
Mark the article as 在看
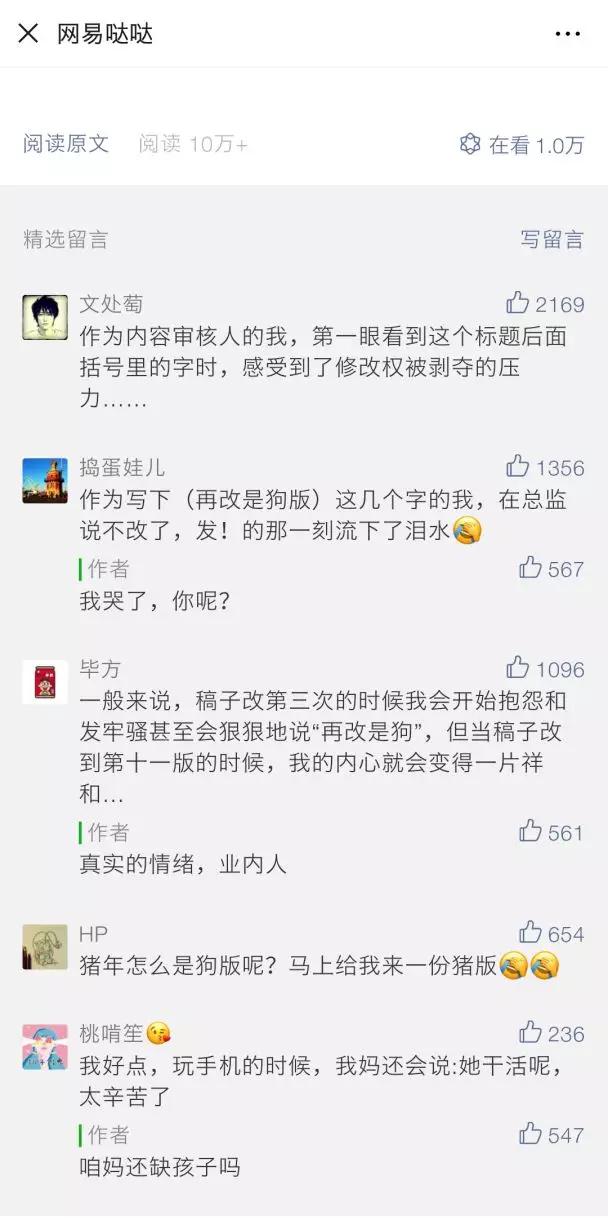[x=521, y=144]
